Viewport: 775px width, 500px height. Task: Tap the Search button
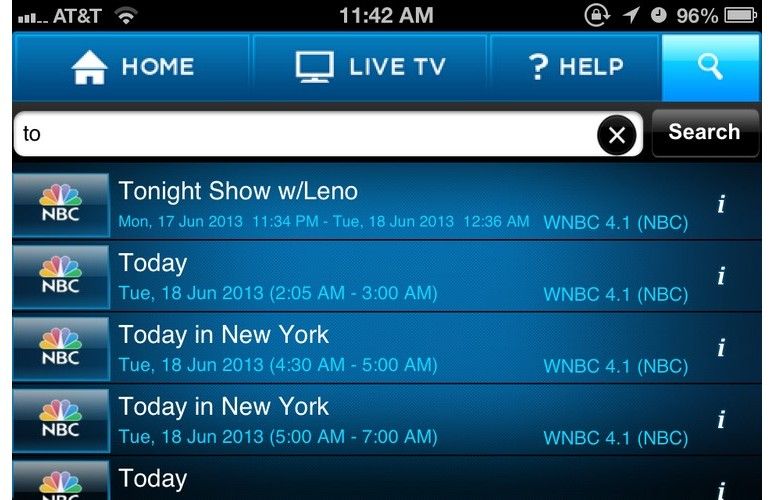(704, 132)
